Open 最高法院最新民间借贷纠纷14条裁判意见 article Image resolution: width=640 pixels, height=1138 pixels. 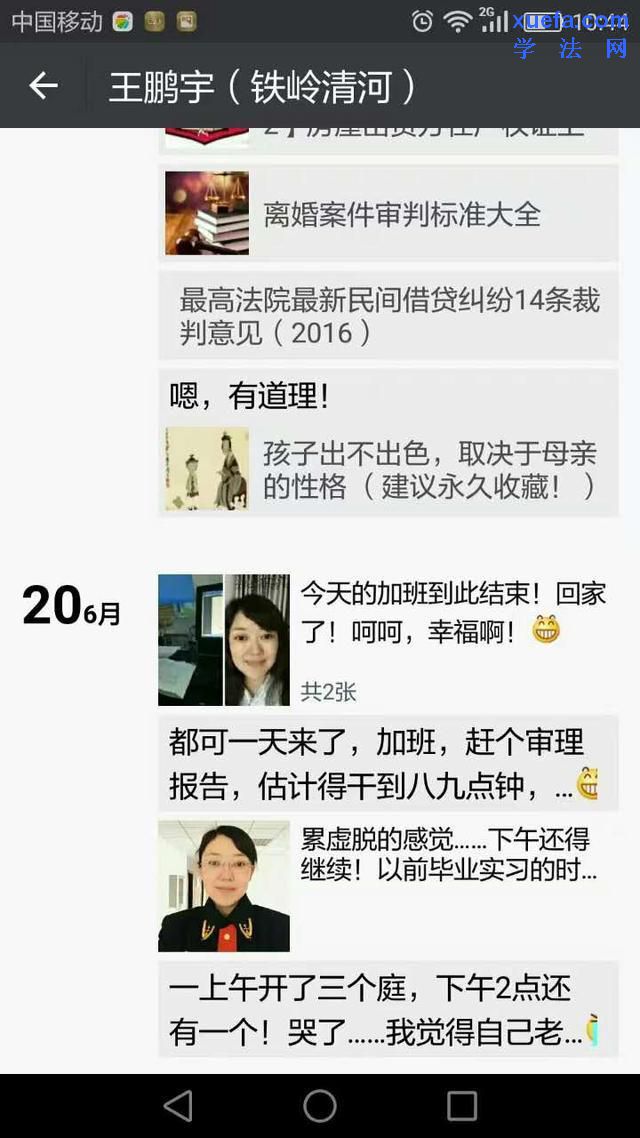(x=388, y=315)
